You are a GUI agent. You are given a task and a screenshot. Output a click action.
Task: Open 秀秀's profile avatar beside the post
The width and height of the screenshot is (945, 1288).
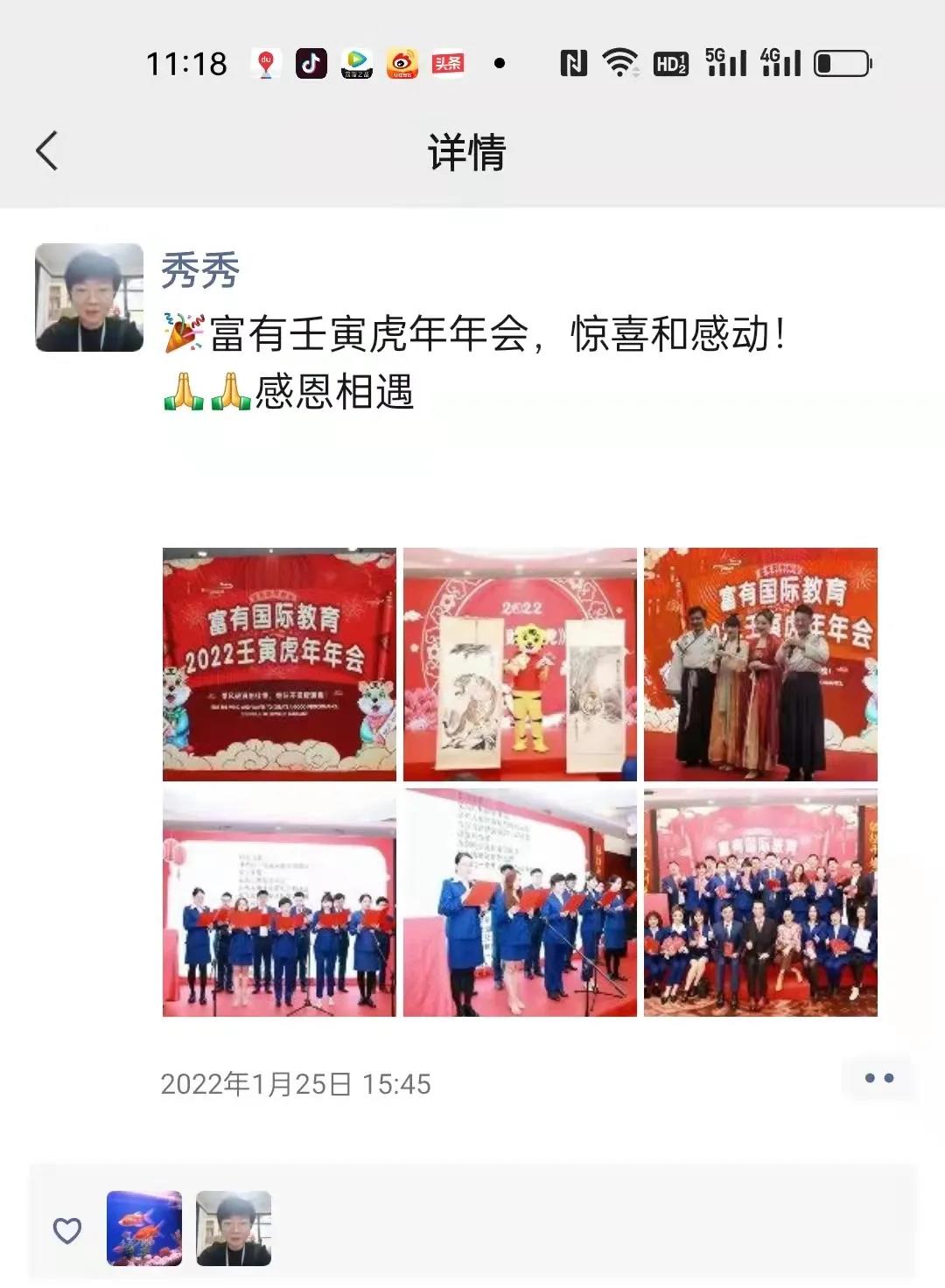click(x=89, y=297)
